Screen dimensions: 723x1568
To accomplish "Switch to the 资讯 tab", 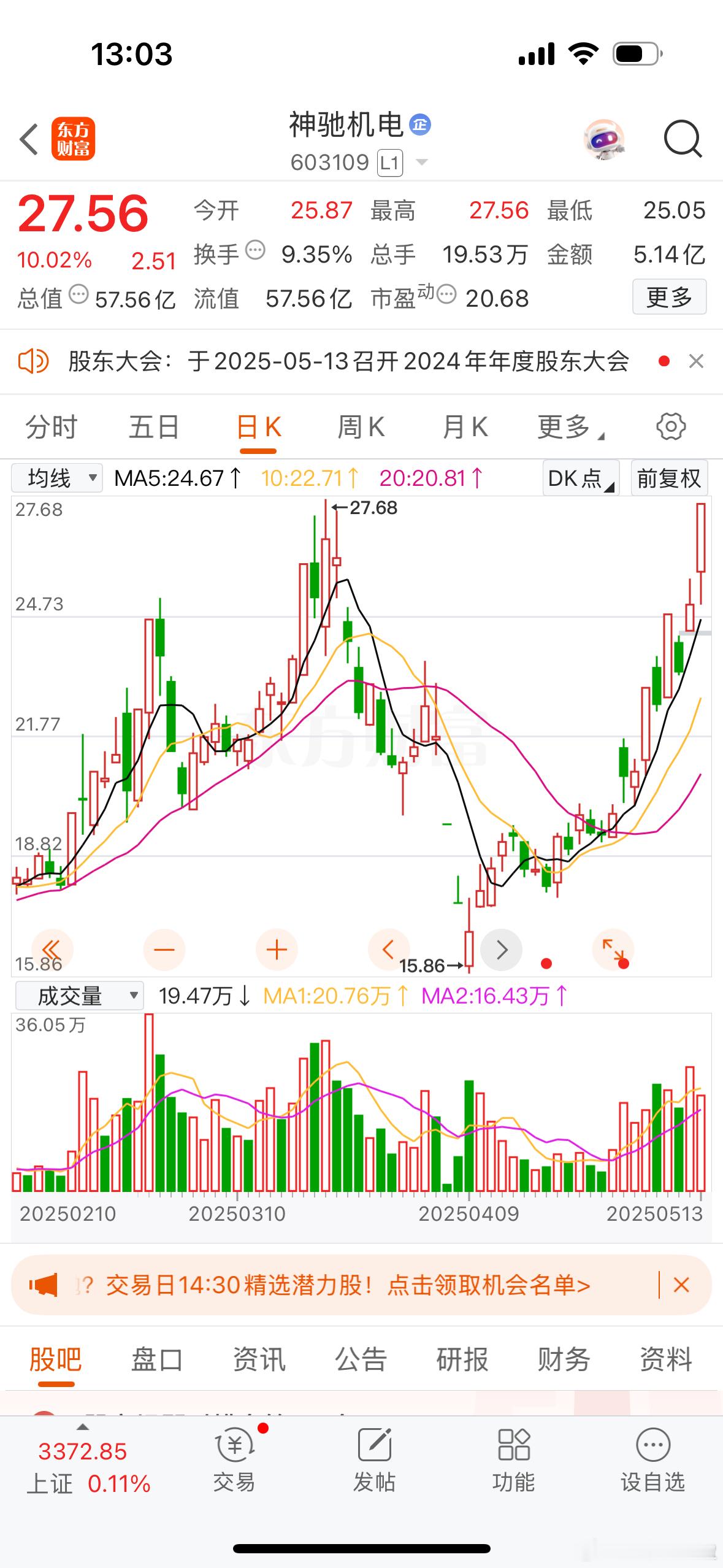I will [259, 1359].
